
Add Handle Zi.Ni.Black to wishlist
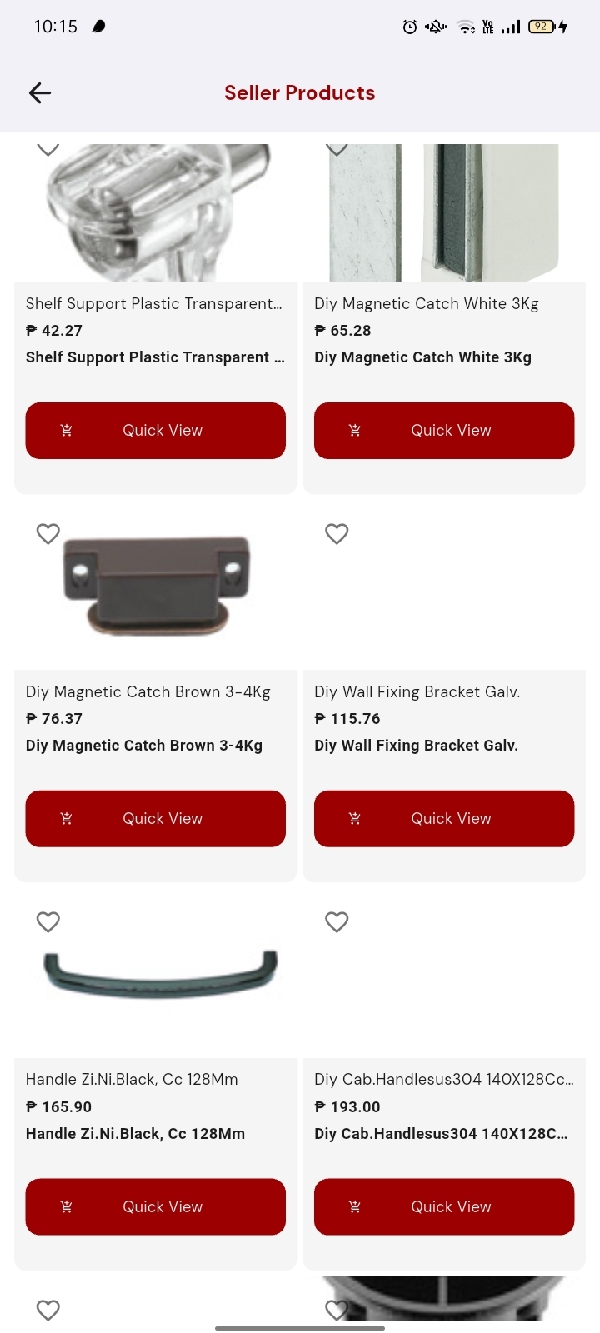[48, 922]
